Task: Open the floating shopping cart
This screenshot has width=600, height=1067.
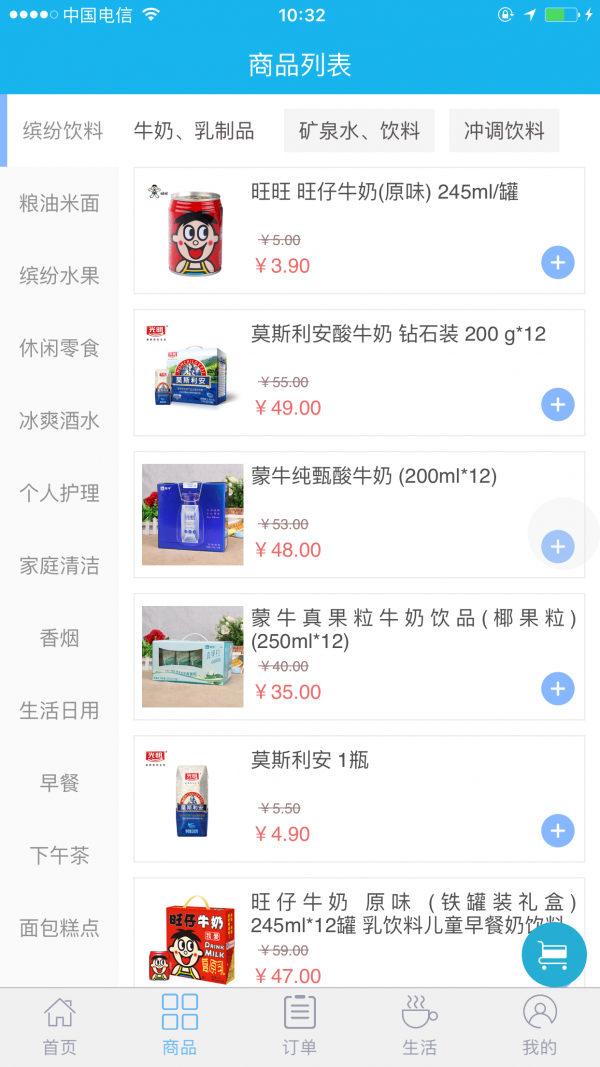Action: click(x=554, y=955)
